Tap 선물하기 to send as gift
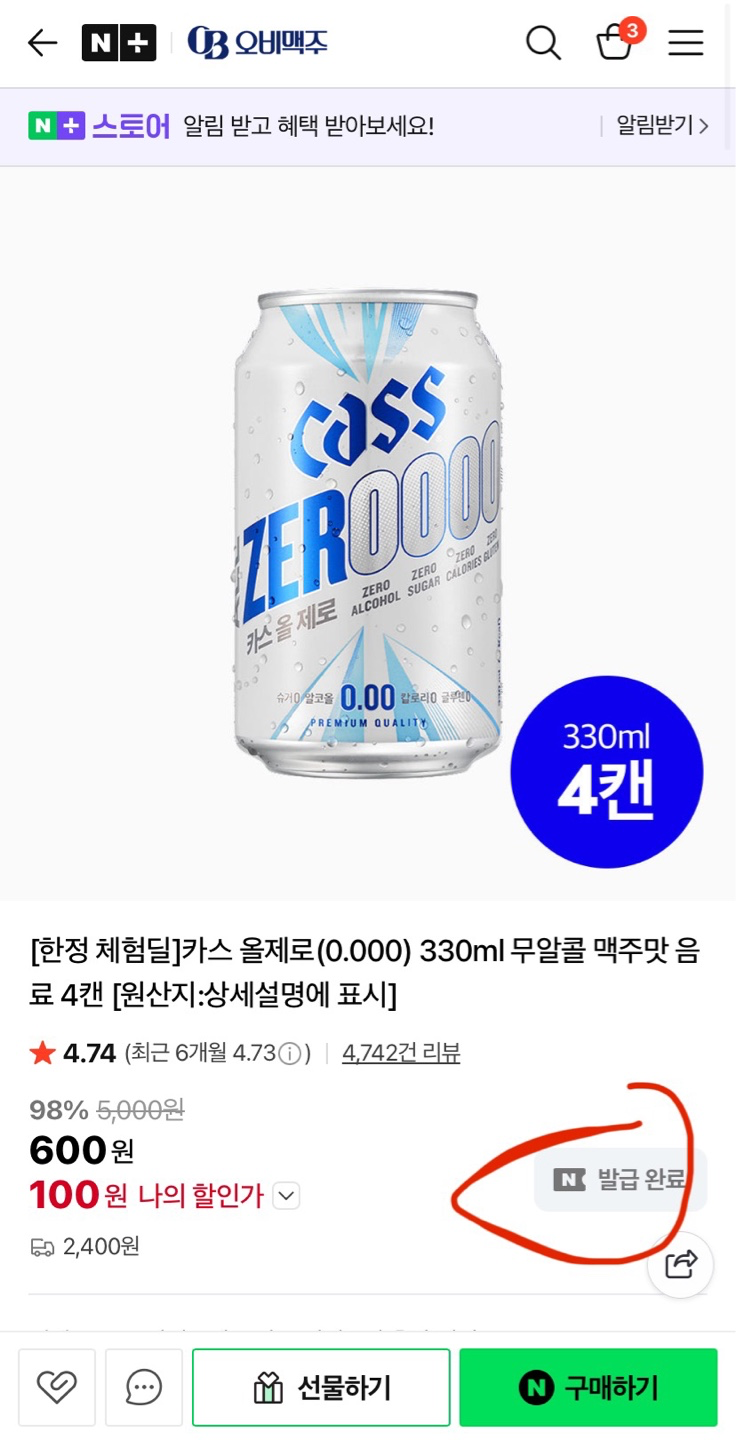The width and height of the screenshot is (736, 1440). 321,1387
